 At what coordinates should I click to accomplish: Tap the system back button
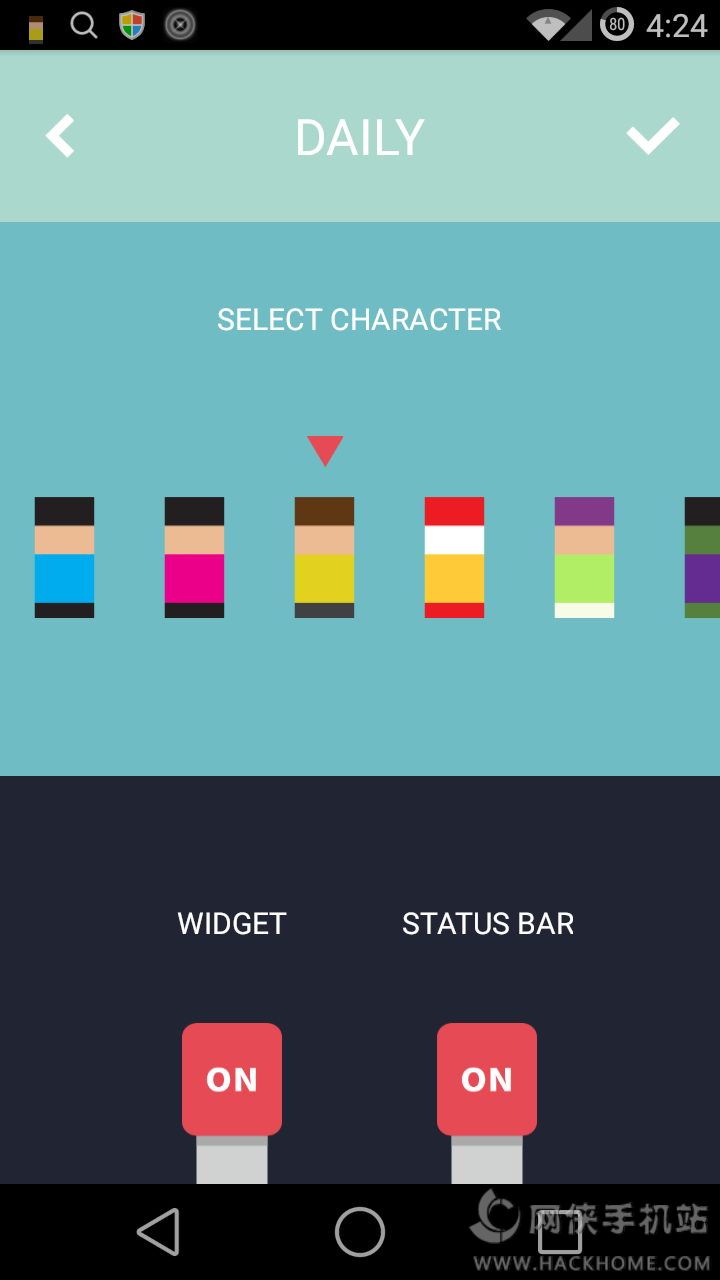[158, 1231]
